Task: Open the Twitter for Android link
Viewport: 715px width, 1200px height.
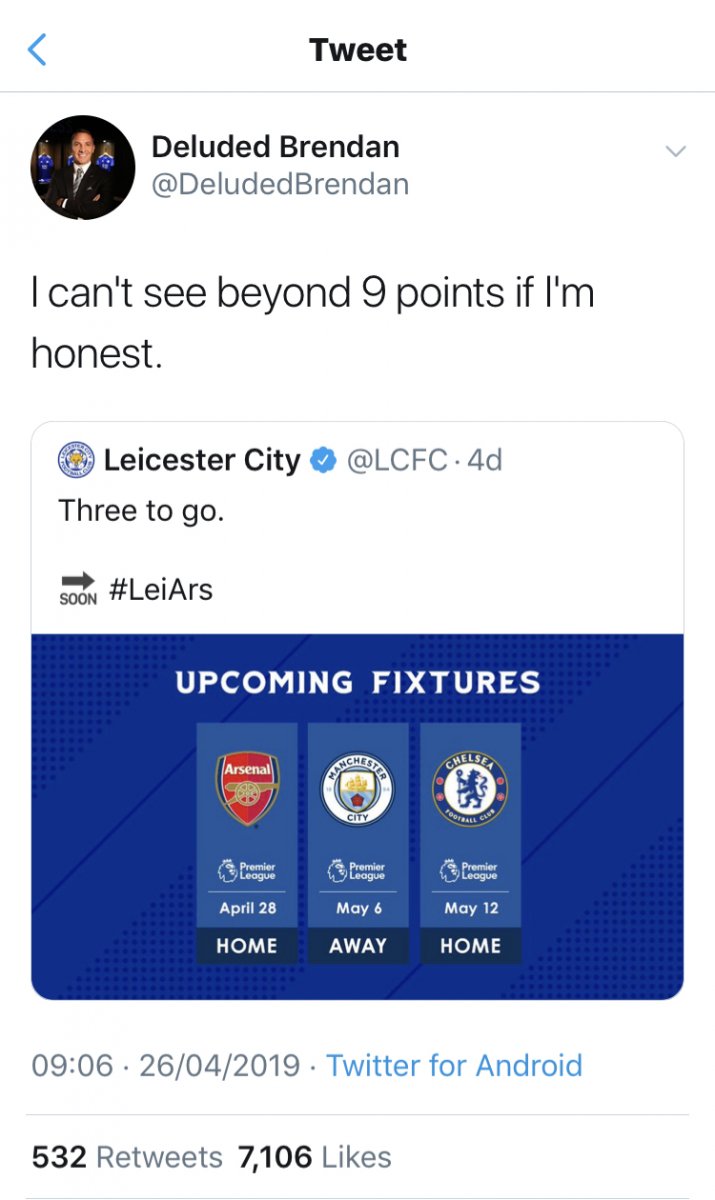Action: tap(454, 1065)
